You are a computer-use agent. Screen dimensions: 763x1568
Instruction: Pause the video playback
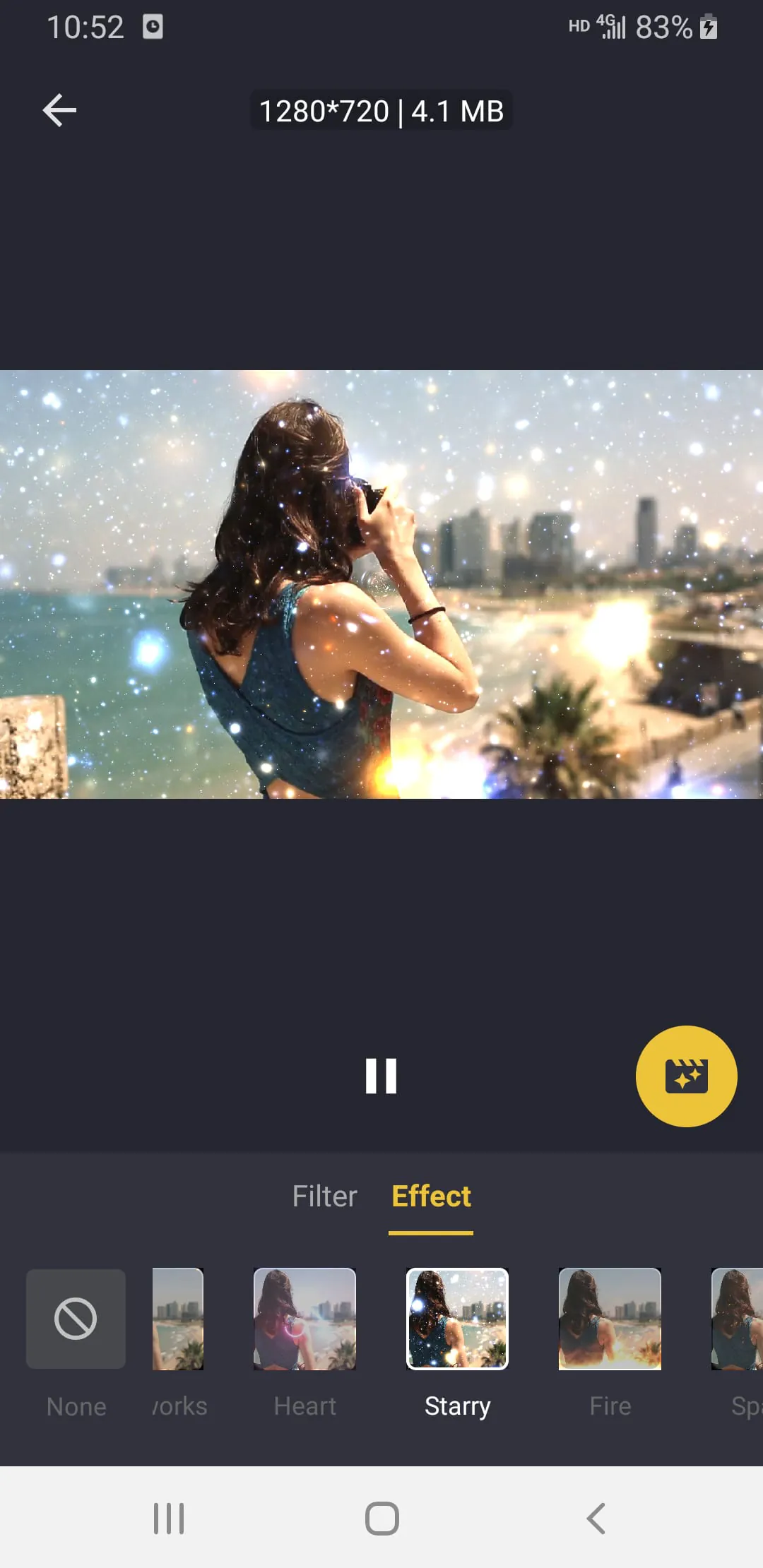pos(381,1074)
